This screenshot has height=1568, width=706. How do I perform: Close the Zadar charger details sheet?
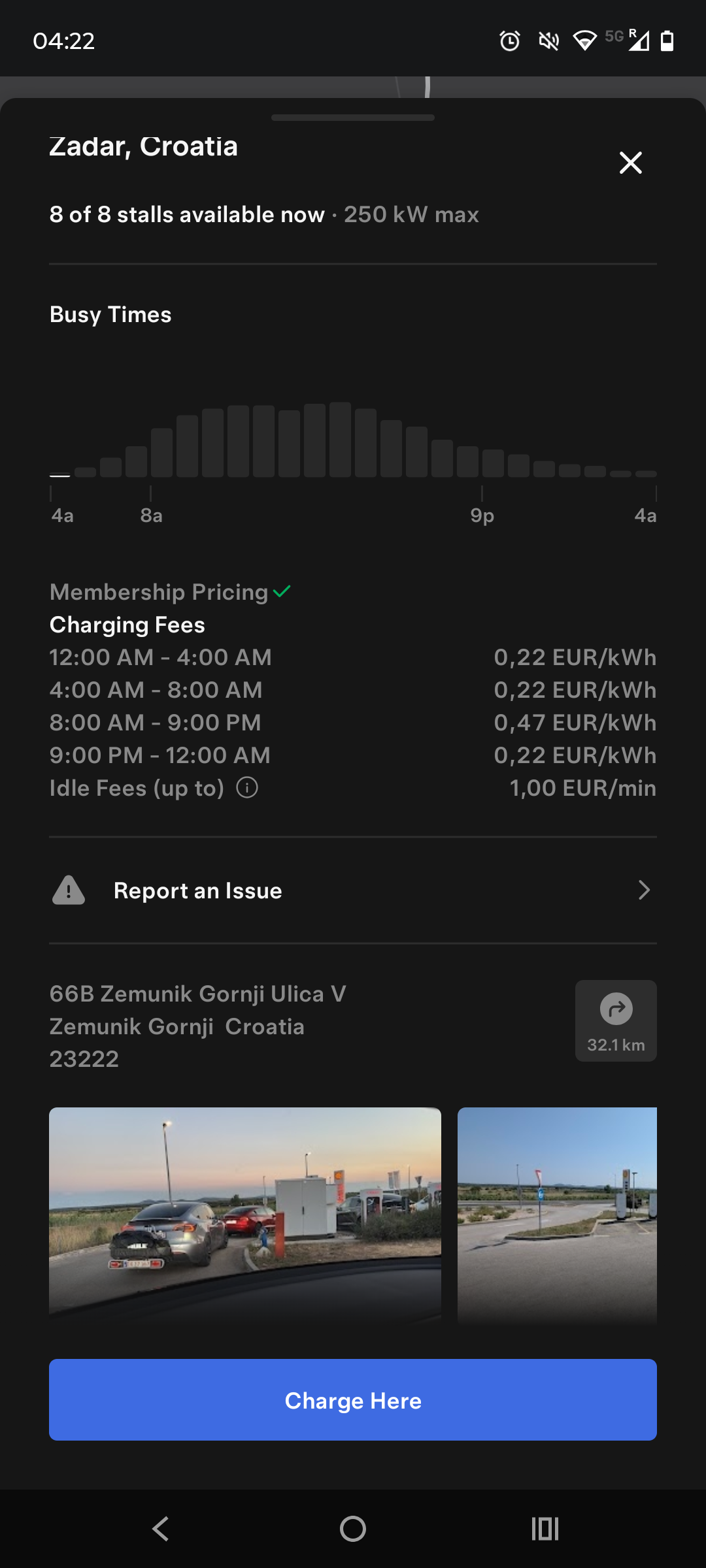pyautogui.click(x=630, y=163)
